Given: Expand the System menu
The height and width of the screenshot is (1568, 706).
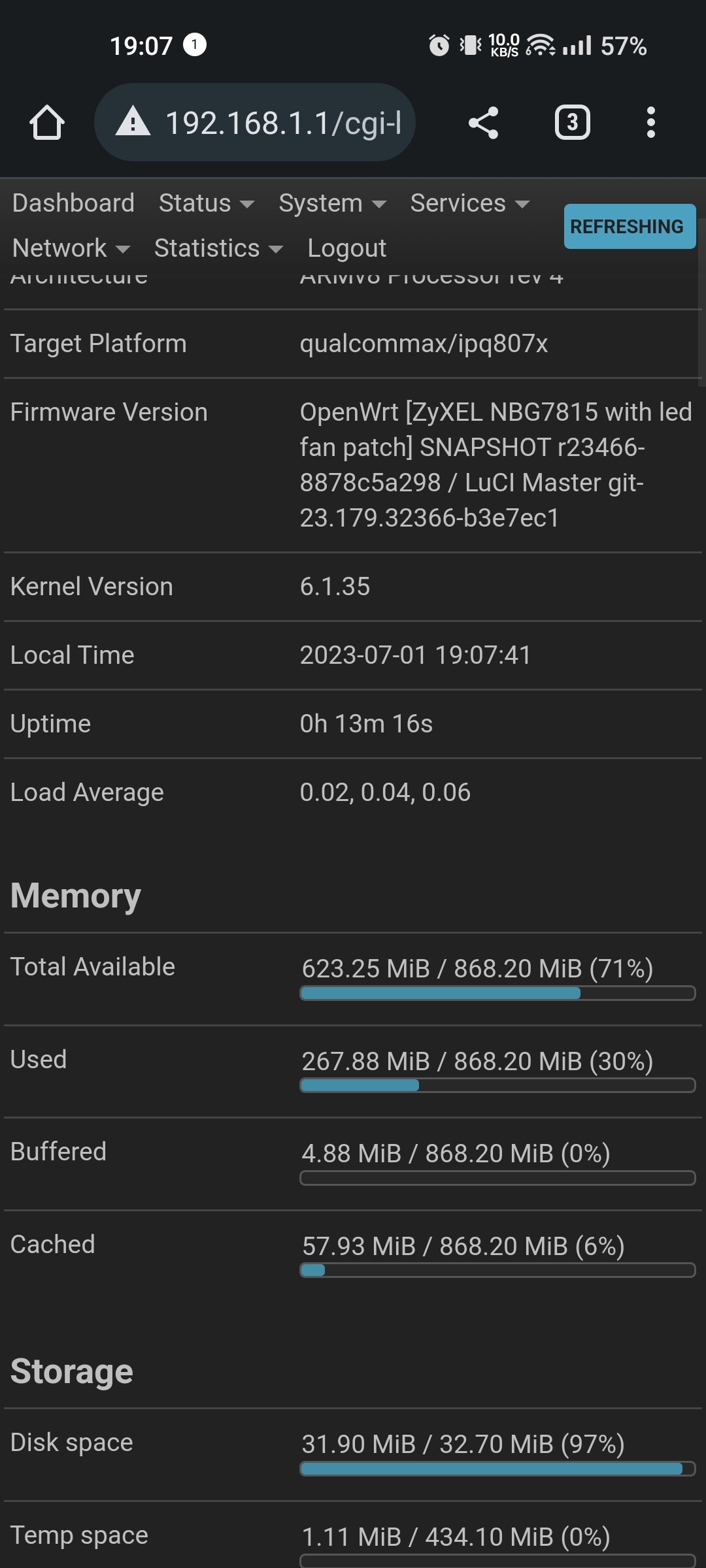Looking at the screenshot, I should (x=333, y=203).
